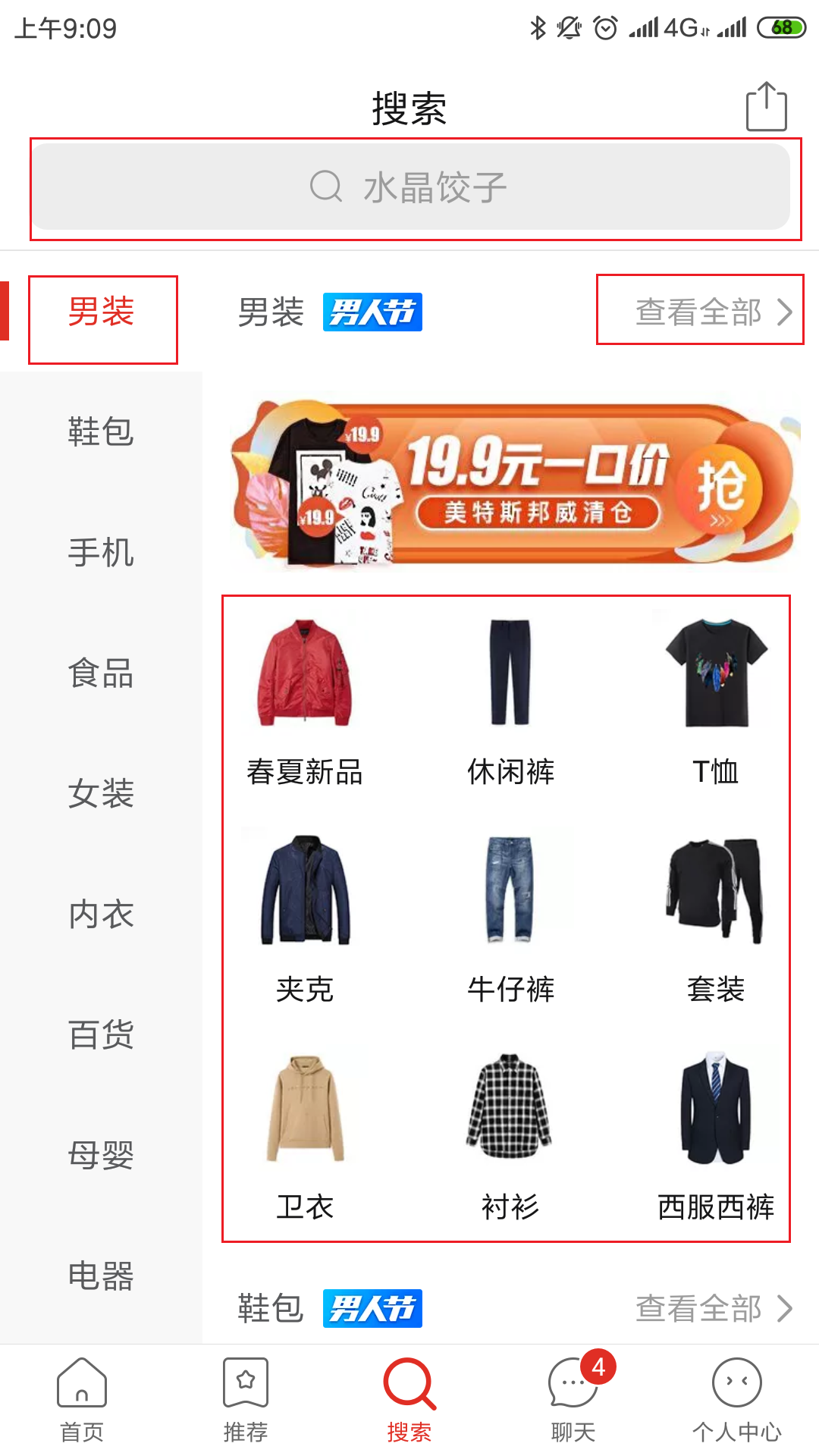Open the 聊天 tab with 4 unread

[x=573, y=1400]
